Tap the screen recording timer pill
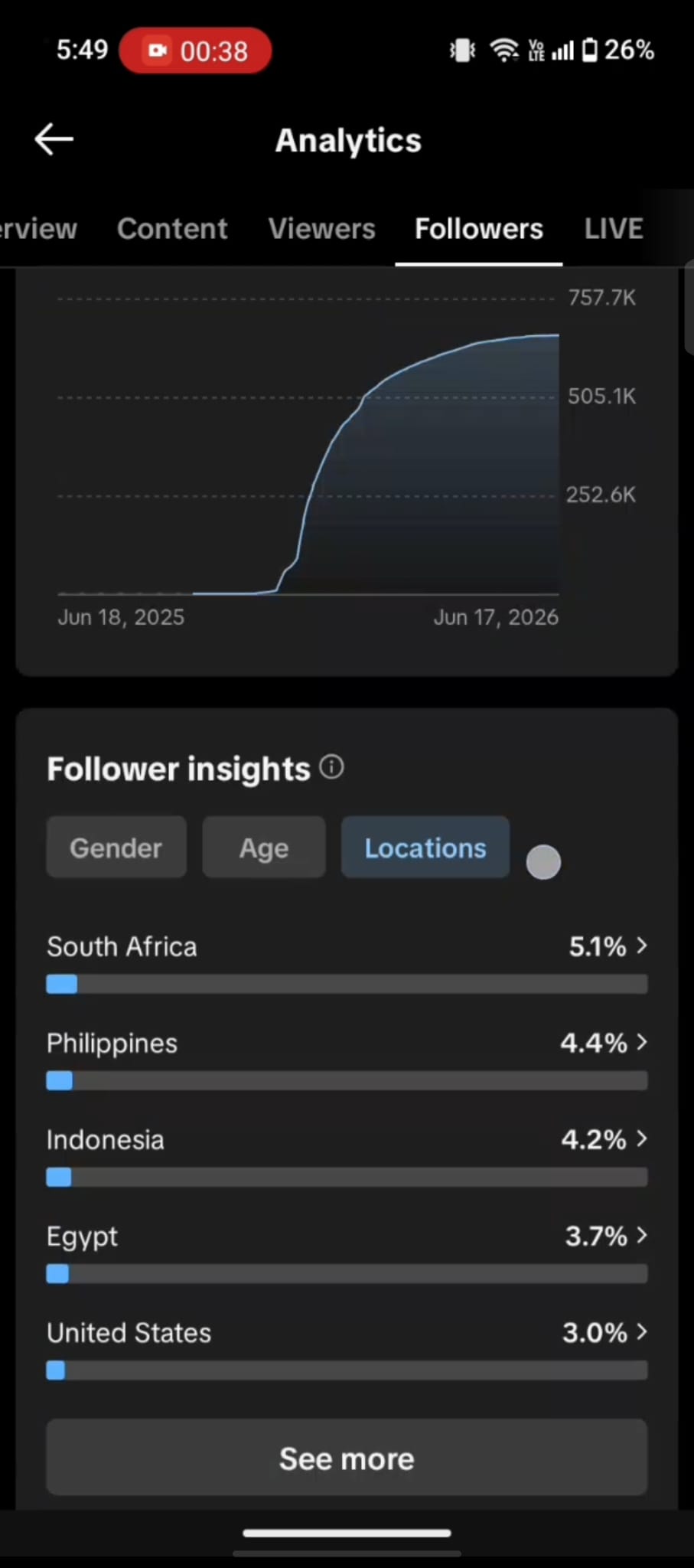Viewport: 694px width, 1568px height. (195, 51)
